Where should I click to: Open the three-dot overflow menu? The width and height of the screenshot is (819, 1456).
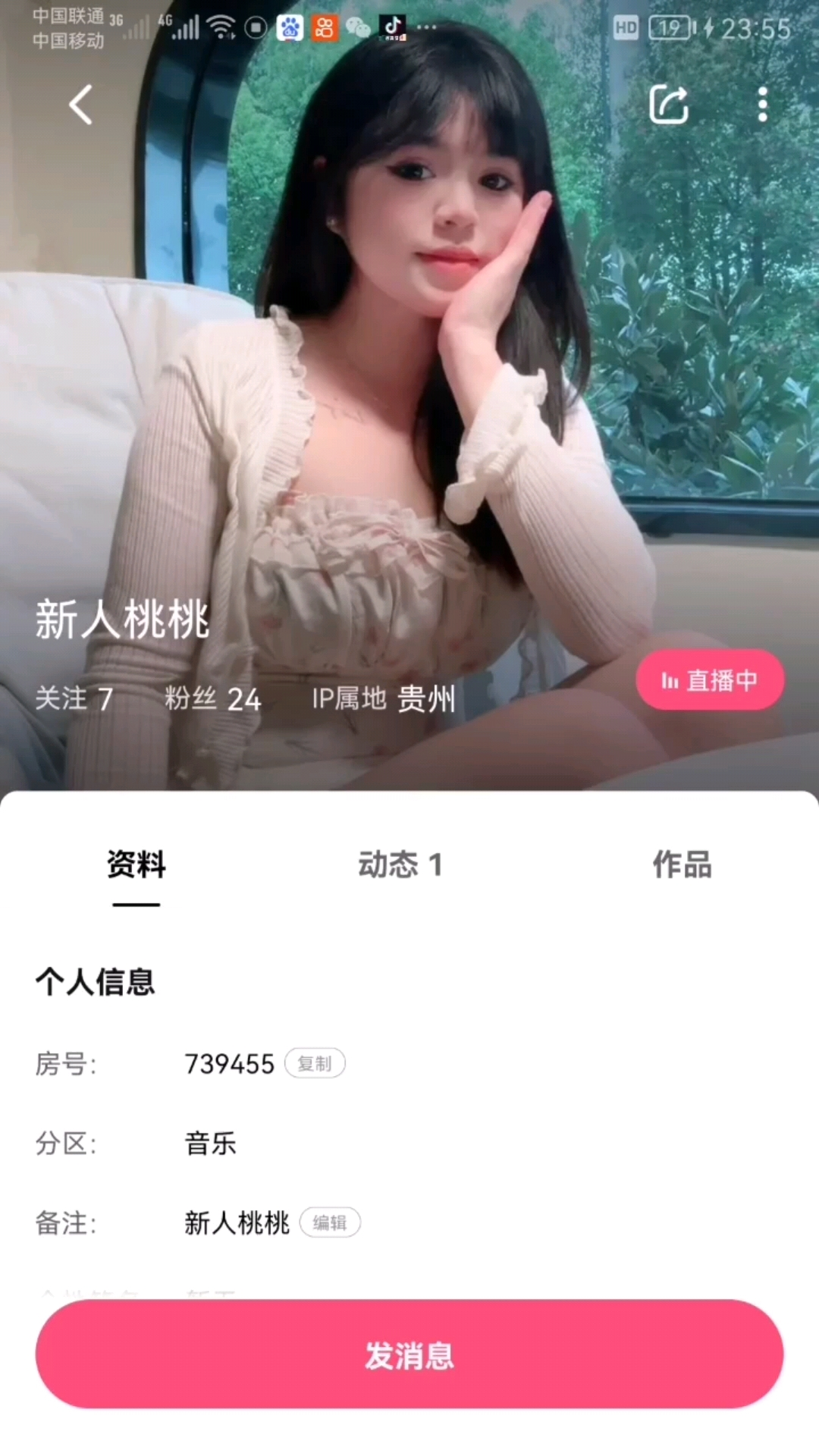pyautogui.click(x=762, y=104)
